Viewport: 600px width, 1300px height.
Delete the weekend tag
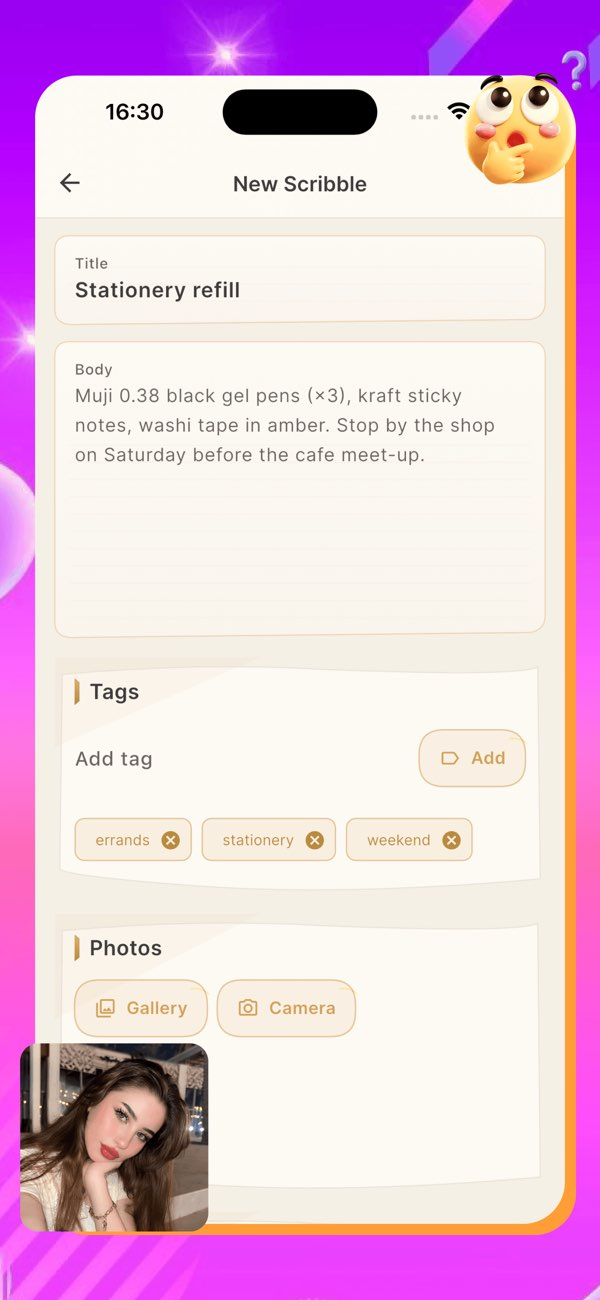pyautogui.click(x=452, y=840)
